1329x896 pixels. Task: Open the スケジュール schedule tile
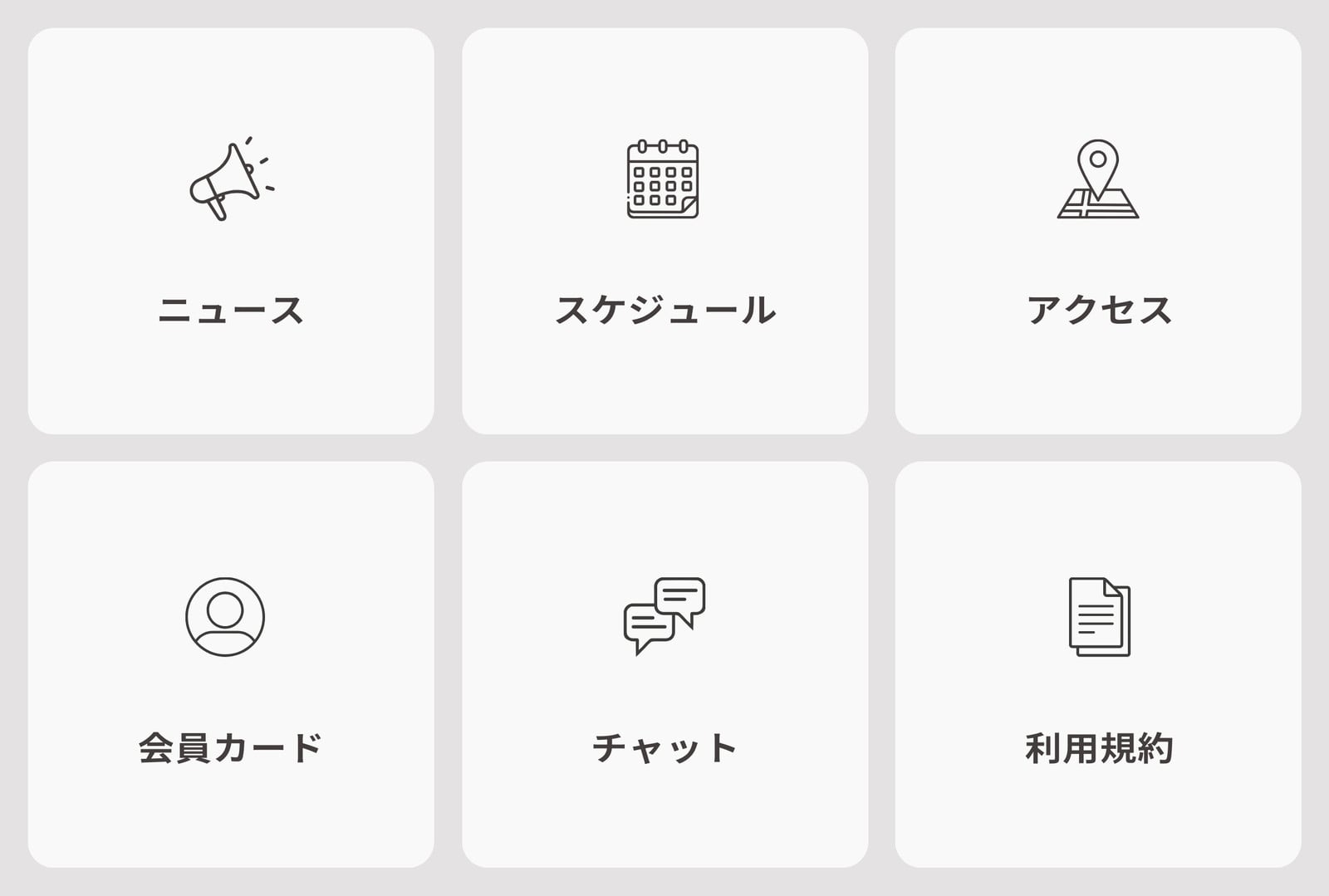pyautogui.click(x=664, y=231)
